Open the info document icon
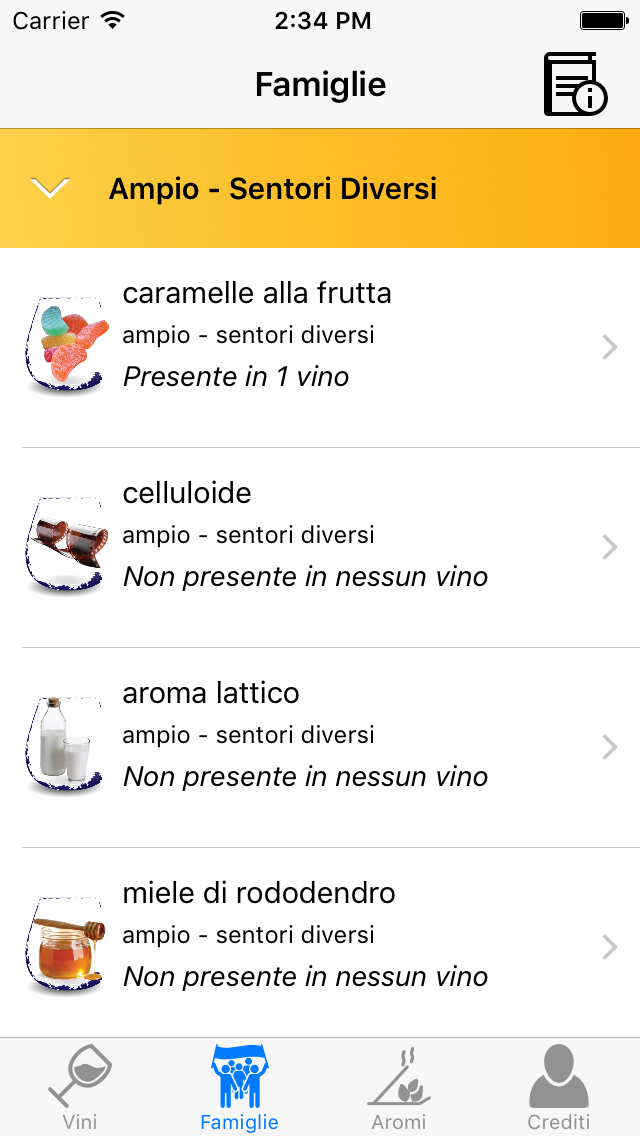Screen dimensions: 640x1136 point(575,84)
